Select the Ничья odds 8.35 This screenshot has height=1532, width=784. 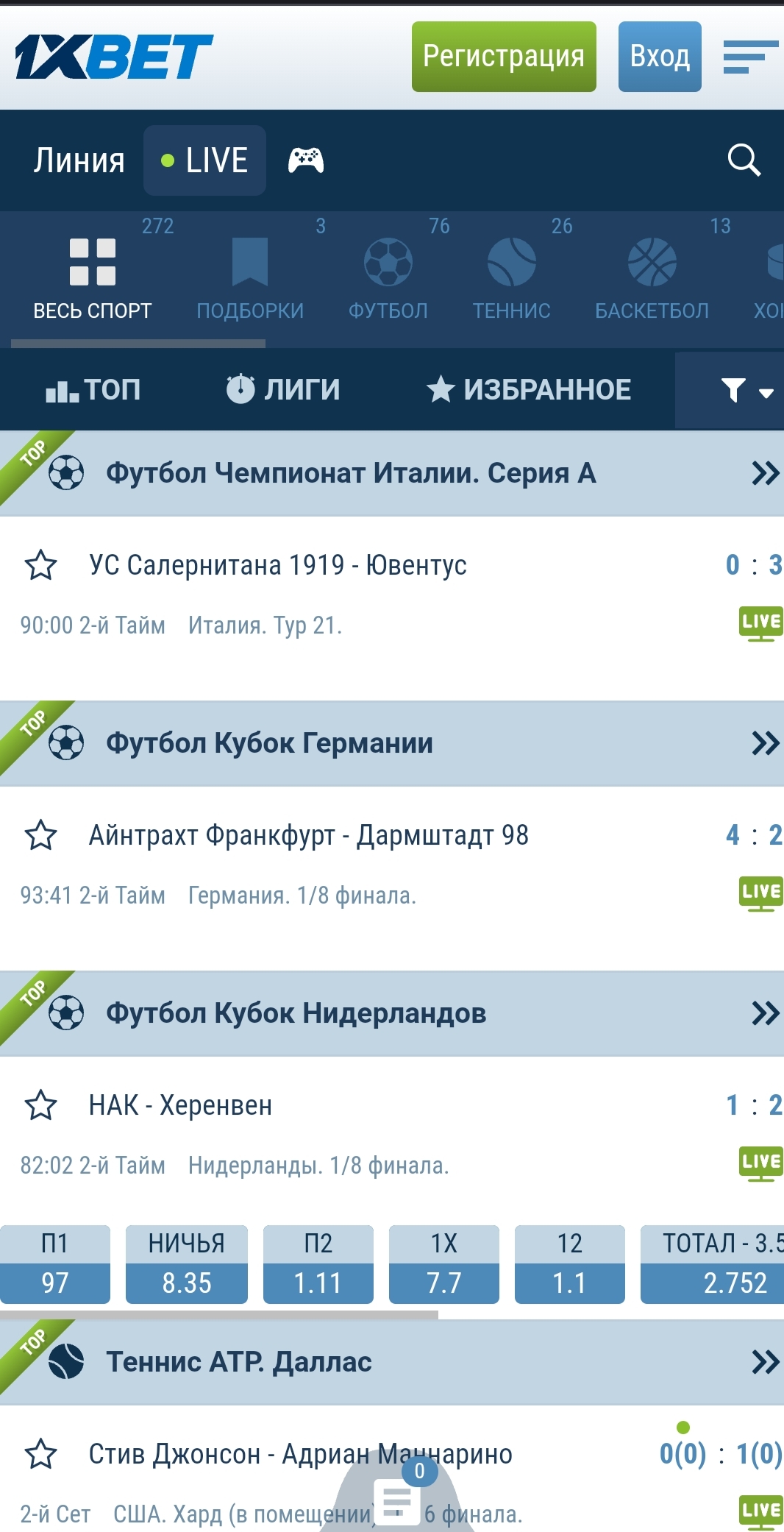(187, 1264)
